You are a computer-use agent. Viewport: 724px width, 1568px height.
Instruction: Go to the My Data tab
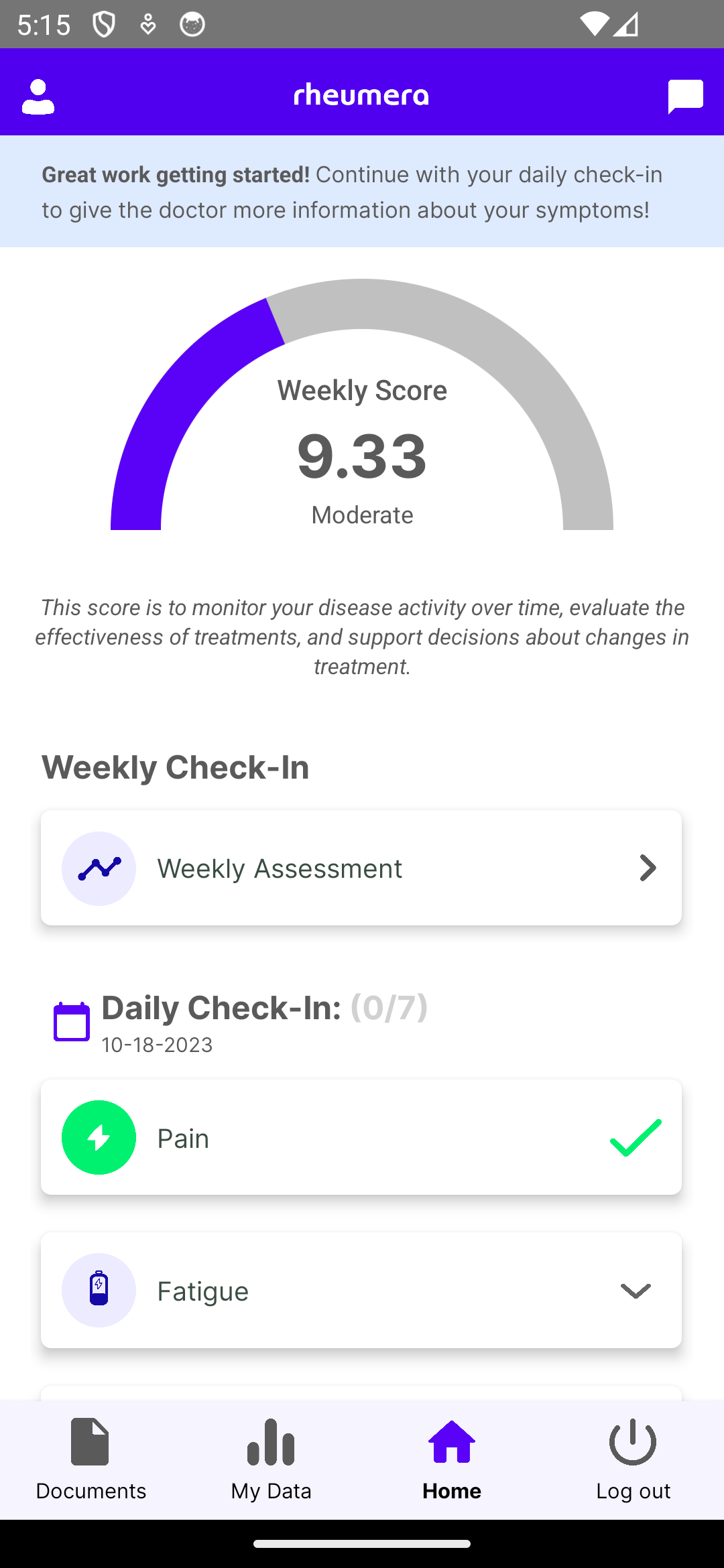[271, 1459]
